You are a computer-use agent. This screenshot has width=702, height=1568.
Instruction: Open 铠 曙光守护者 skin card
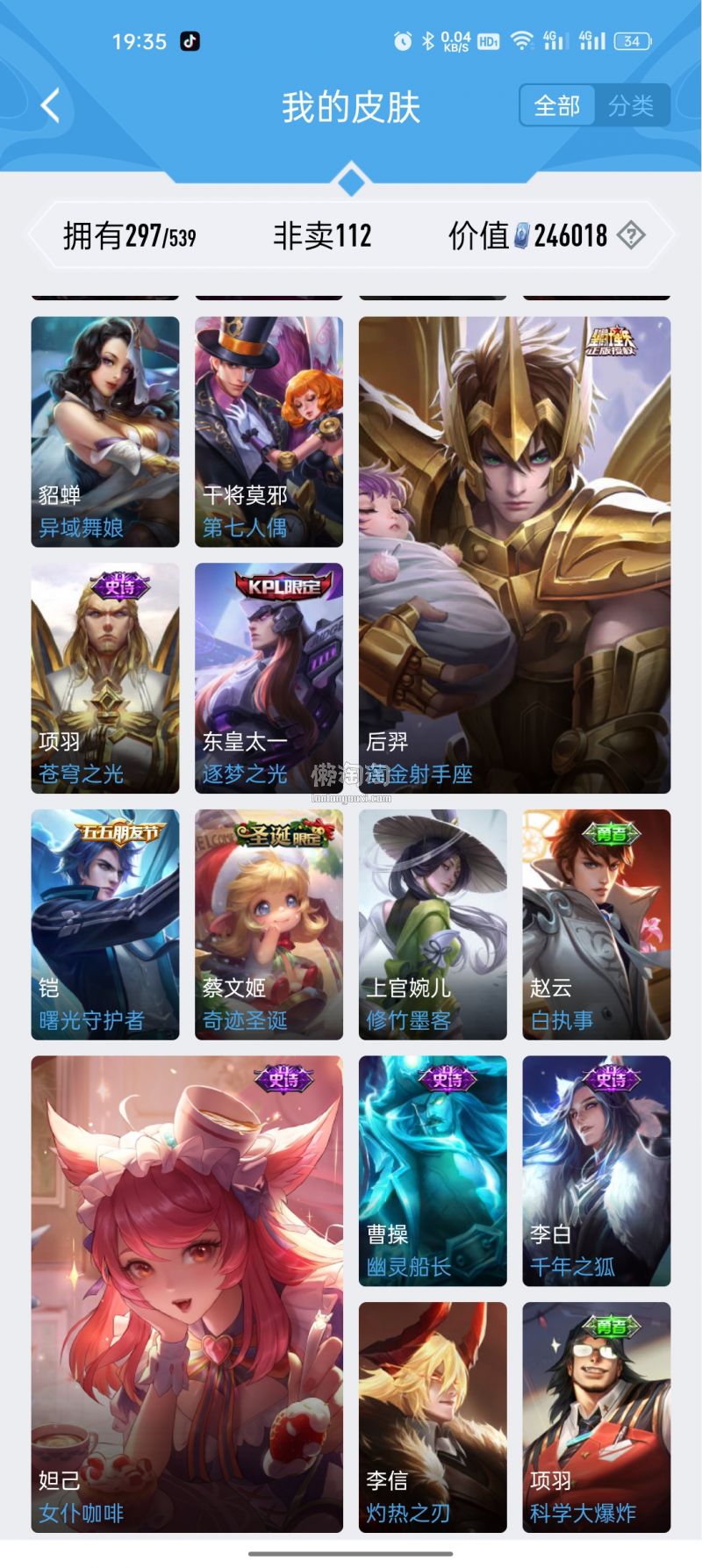(x=105, y=924)
